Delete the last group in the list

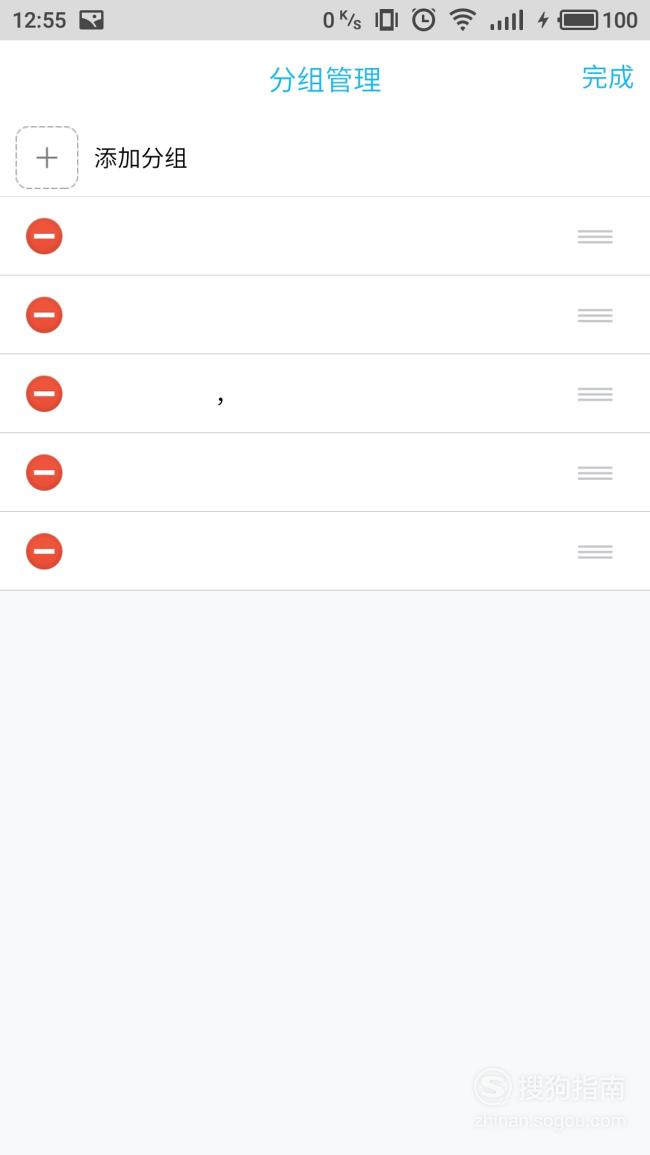tap(44, 551)
